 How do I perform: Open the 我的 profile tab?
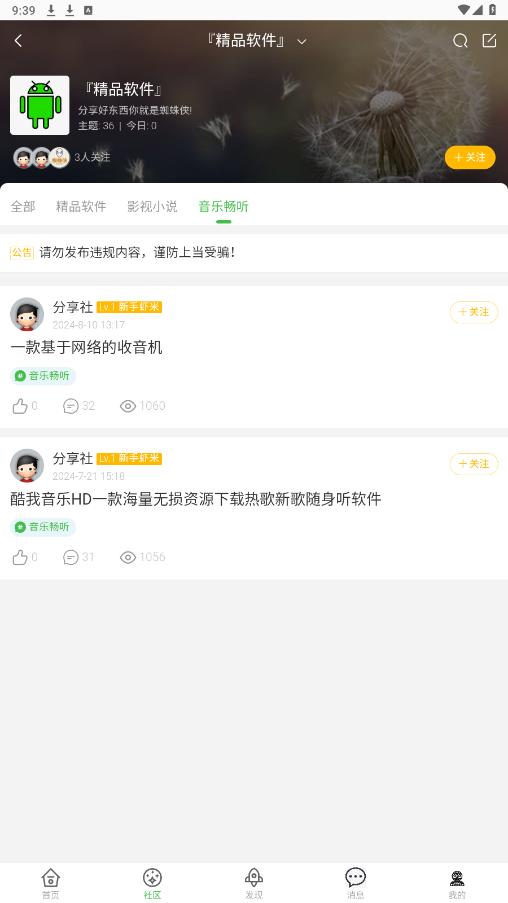pos(457,883)
